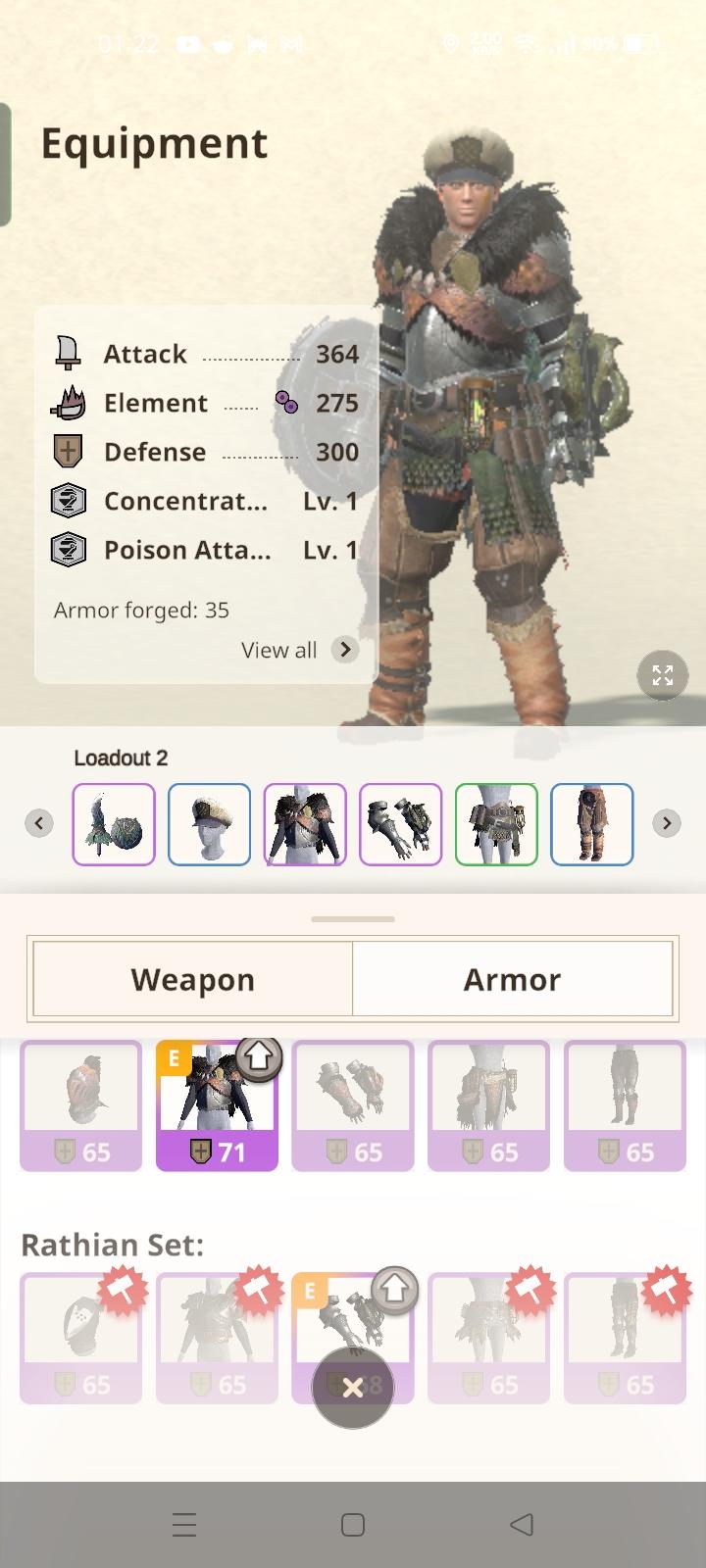Switch to the Armor tab
Screen dimensions: 706x1568
[512, 979]
